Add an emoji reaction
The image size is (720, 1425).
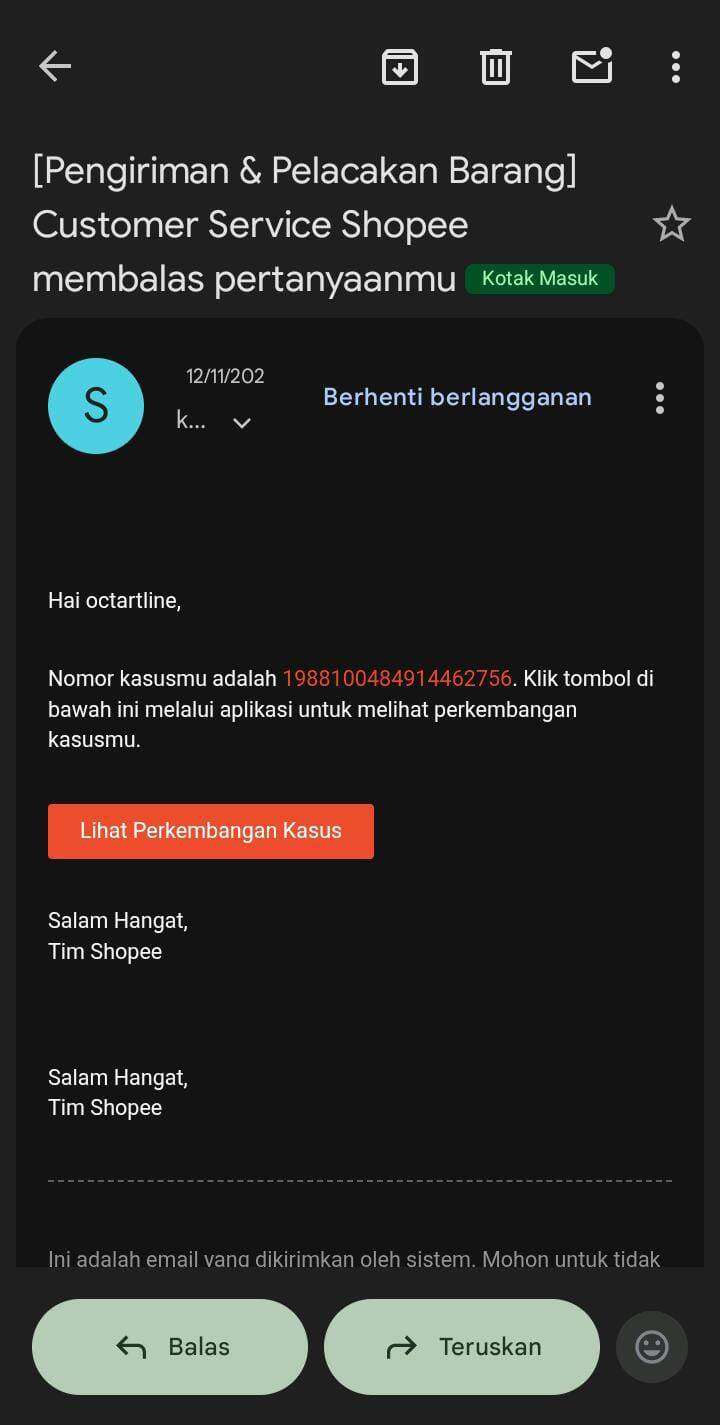652,1347
